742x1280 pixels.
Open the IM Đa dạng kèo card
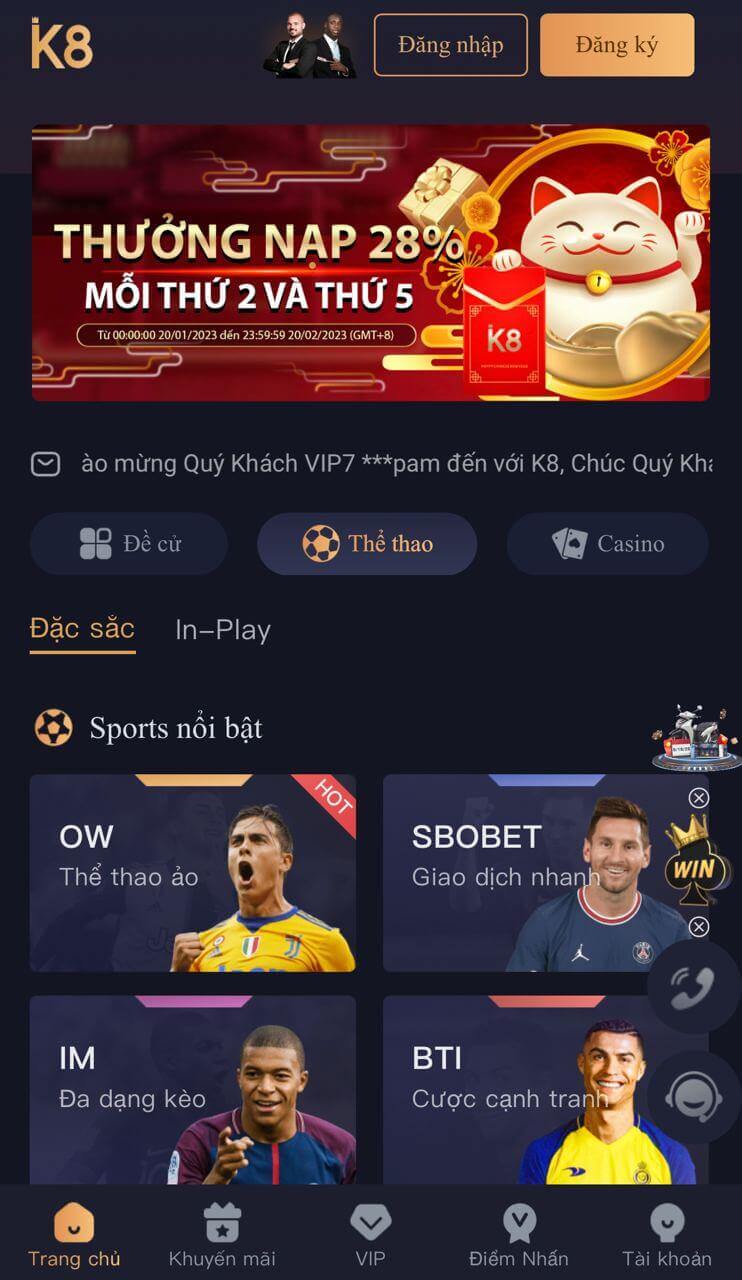pyautogui.click(x=192, y=1090)
